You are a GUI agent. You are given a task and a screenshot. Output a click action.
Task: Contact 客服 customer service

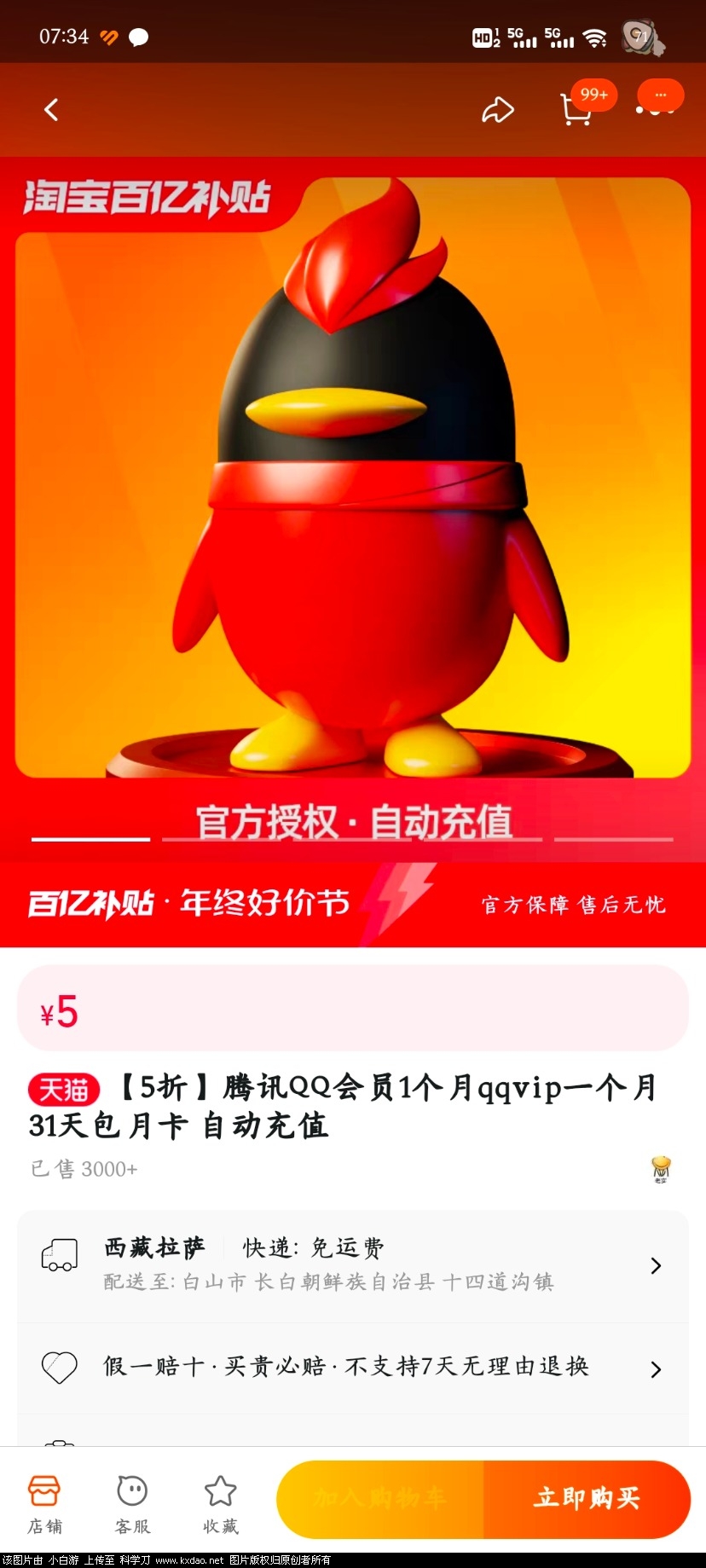[132, 1504]
